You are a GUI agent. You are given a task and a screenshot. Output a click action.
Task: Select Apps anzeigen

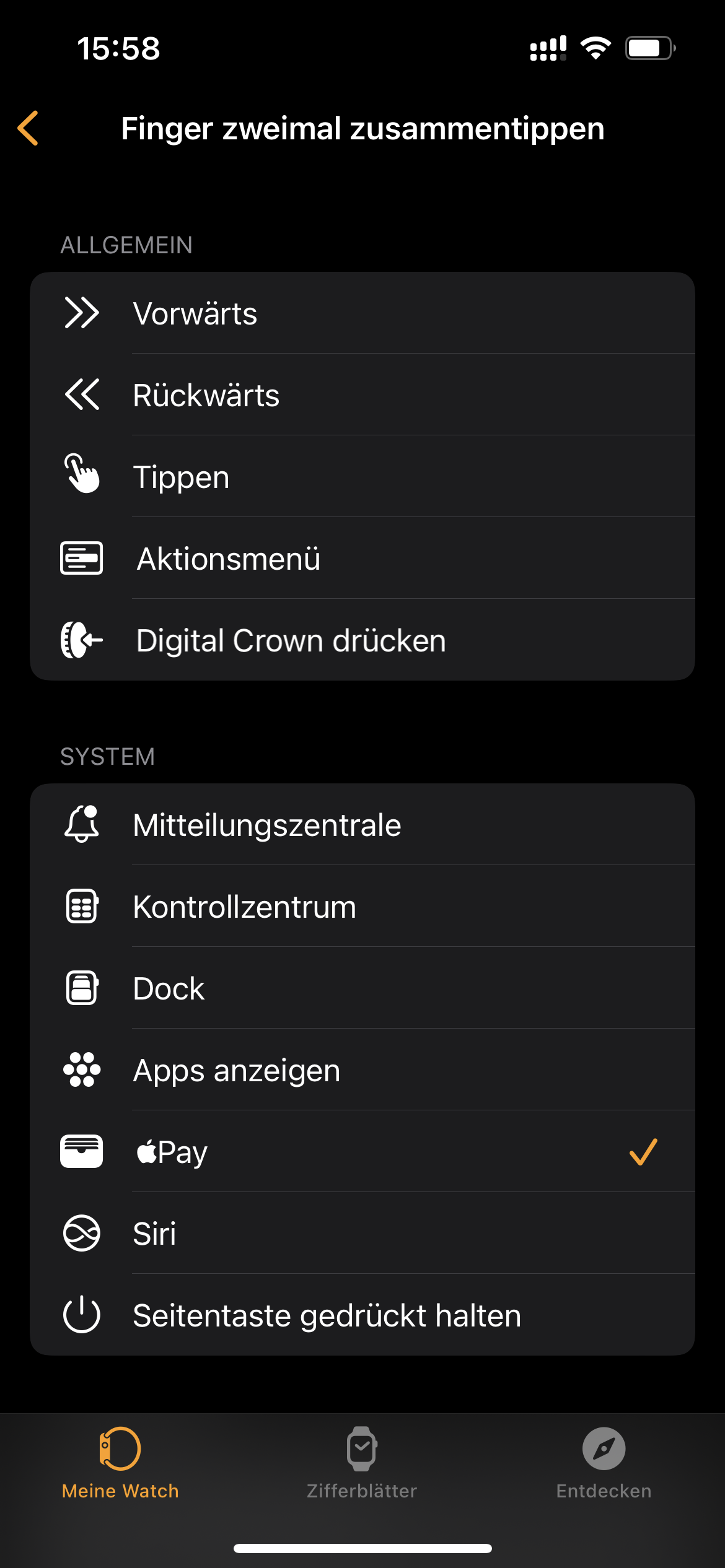(362, 1069)
